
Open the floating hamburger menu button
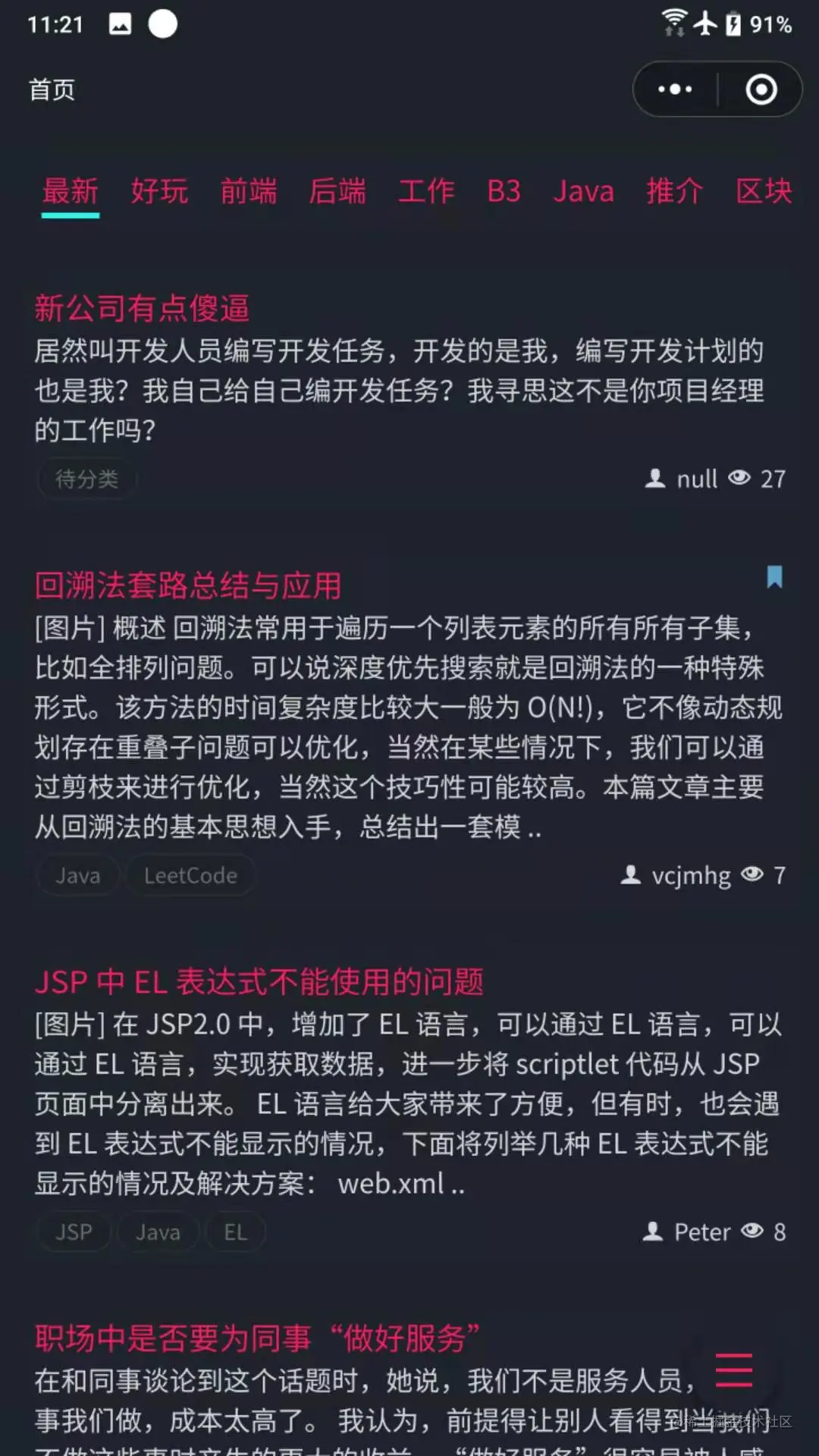point(734,1370)
